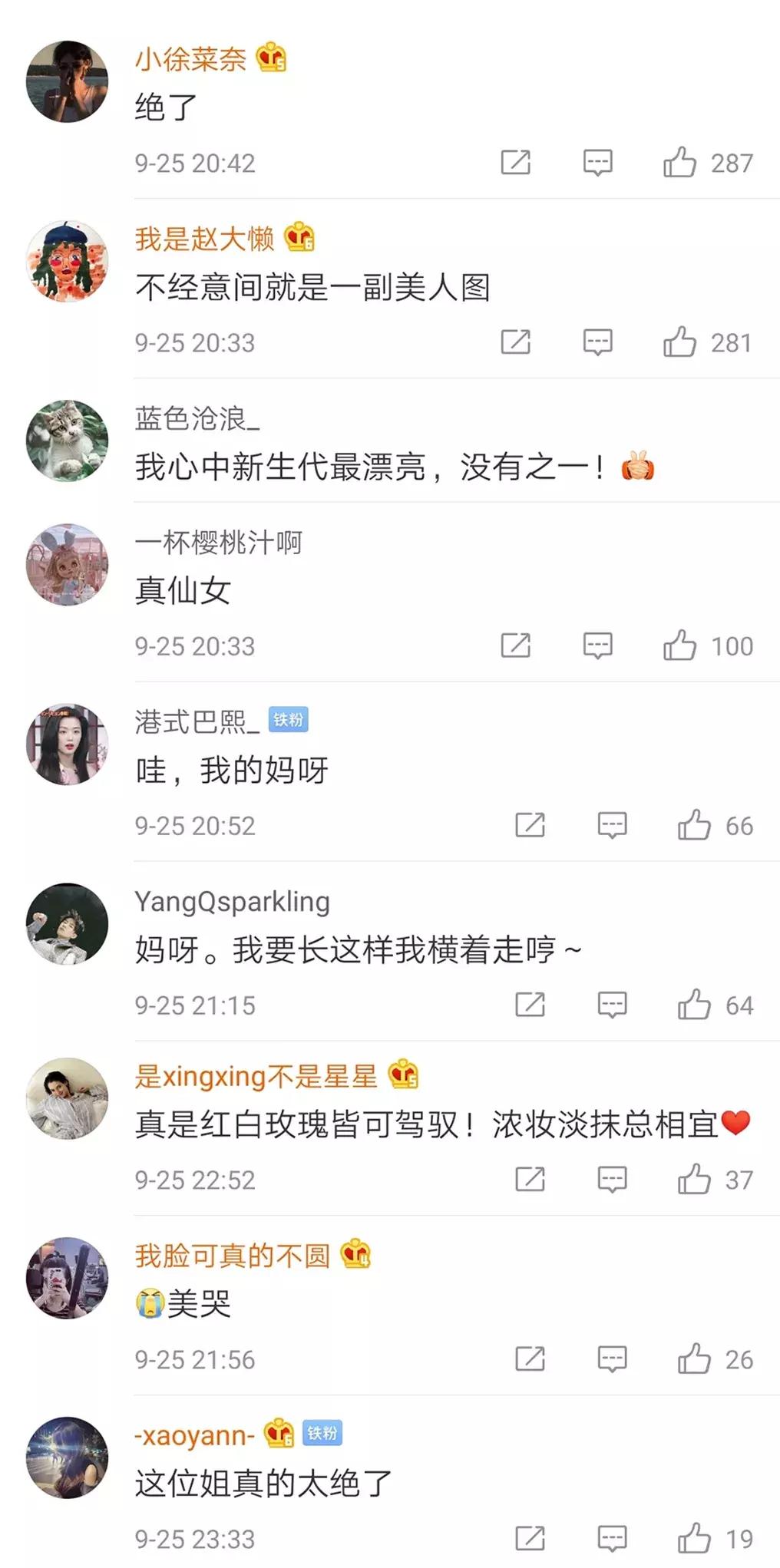Share -xaoyann-'s comment "这位姐真的太绝了"

click(529, 1537)
